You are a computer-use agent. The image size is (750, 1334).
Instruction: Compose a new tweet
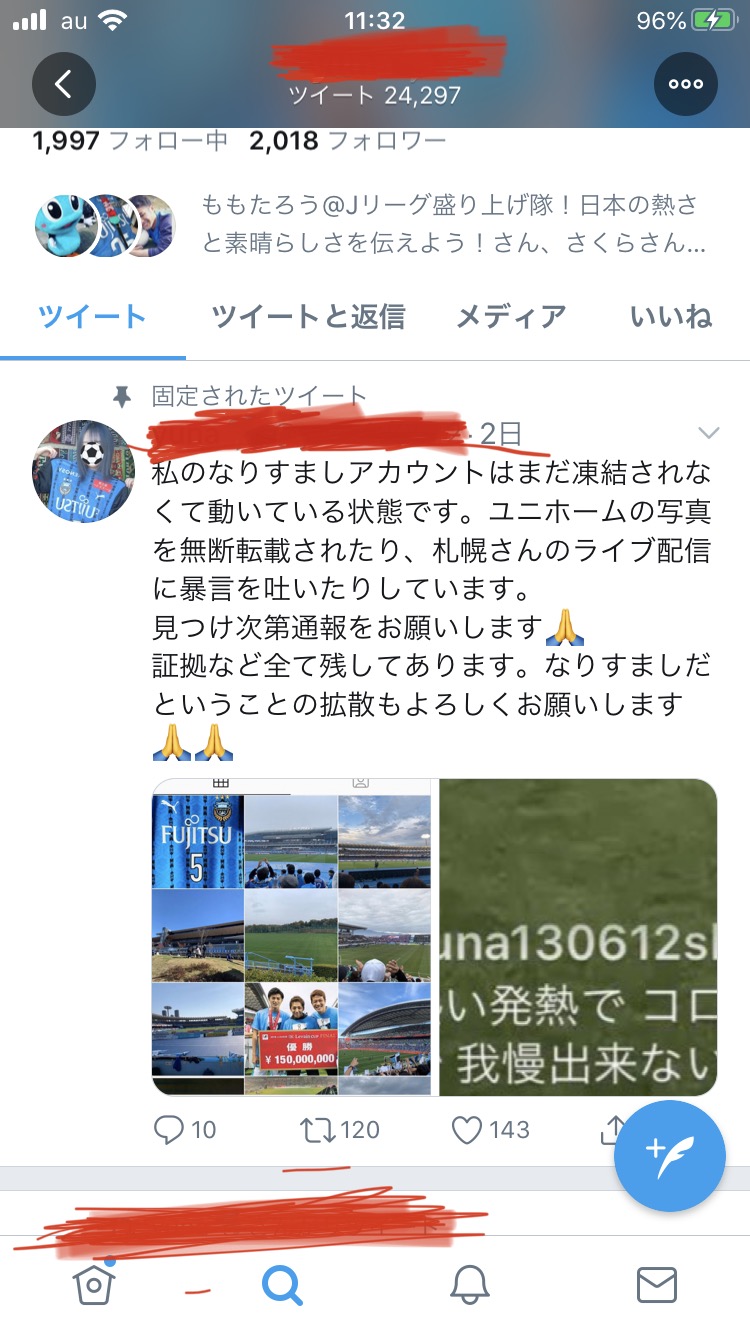[x=669, y=1157]
